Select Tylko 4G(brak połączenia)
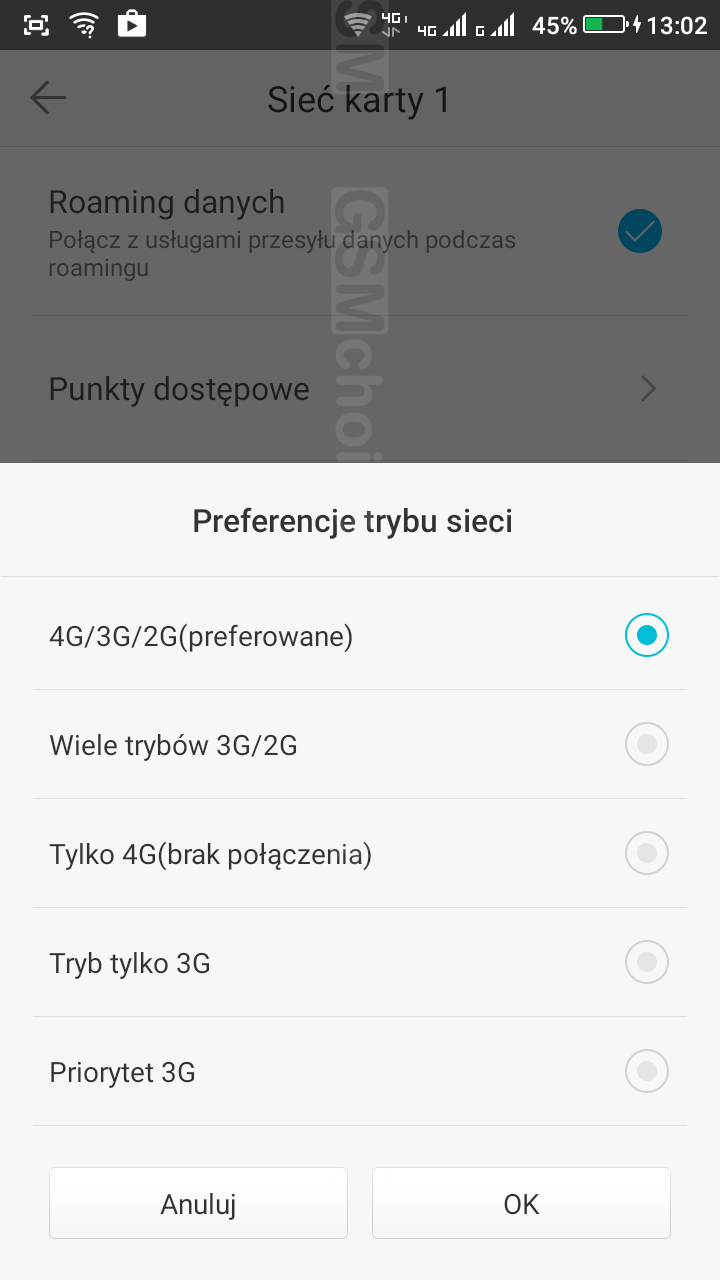The image size is (720, 1280). coord(360,853)
